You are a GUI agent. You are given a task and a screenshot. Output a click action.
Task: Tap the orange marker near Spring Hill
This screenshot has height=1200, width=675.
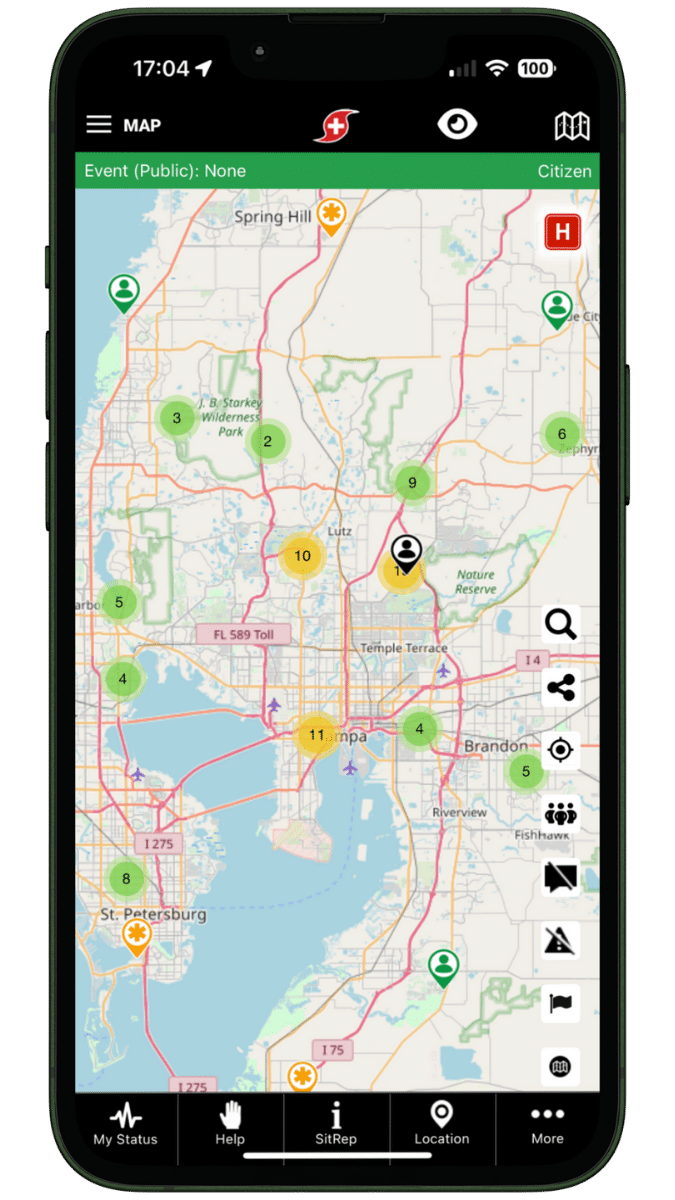(x=332, y=214)
